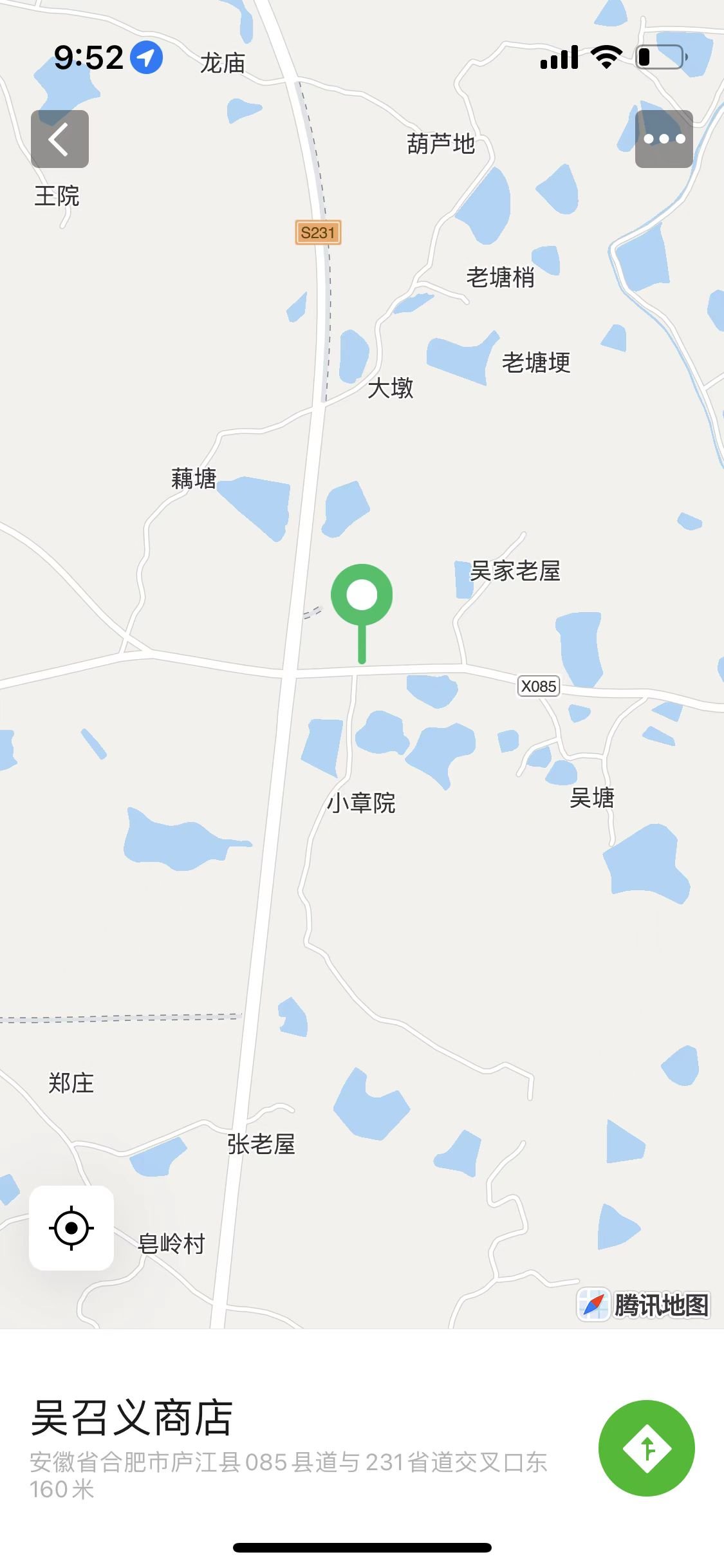Go back using the arrow button
Viewport: 724px width, 1568px height.
click(60, 139)
